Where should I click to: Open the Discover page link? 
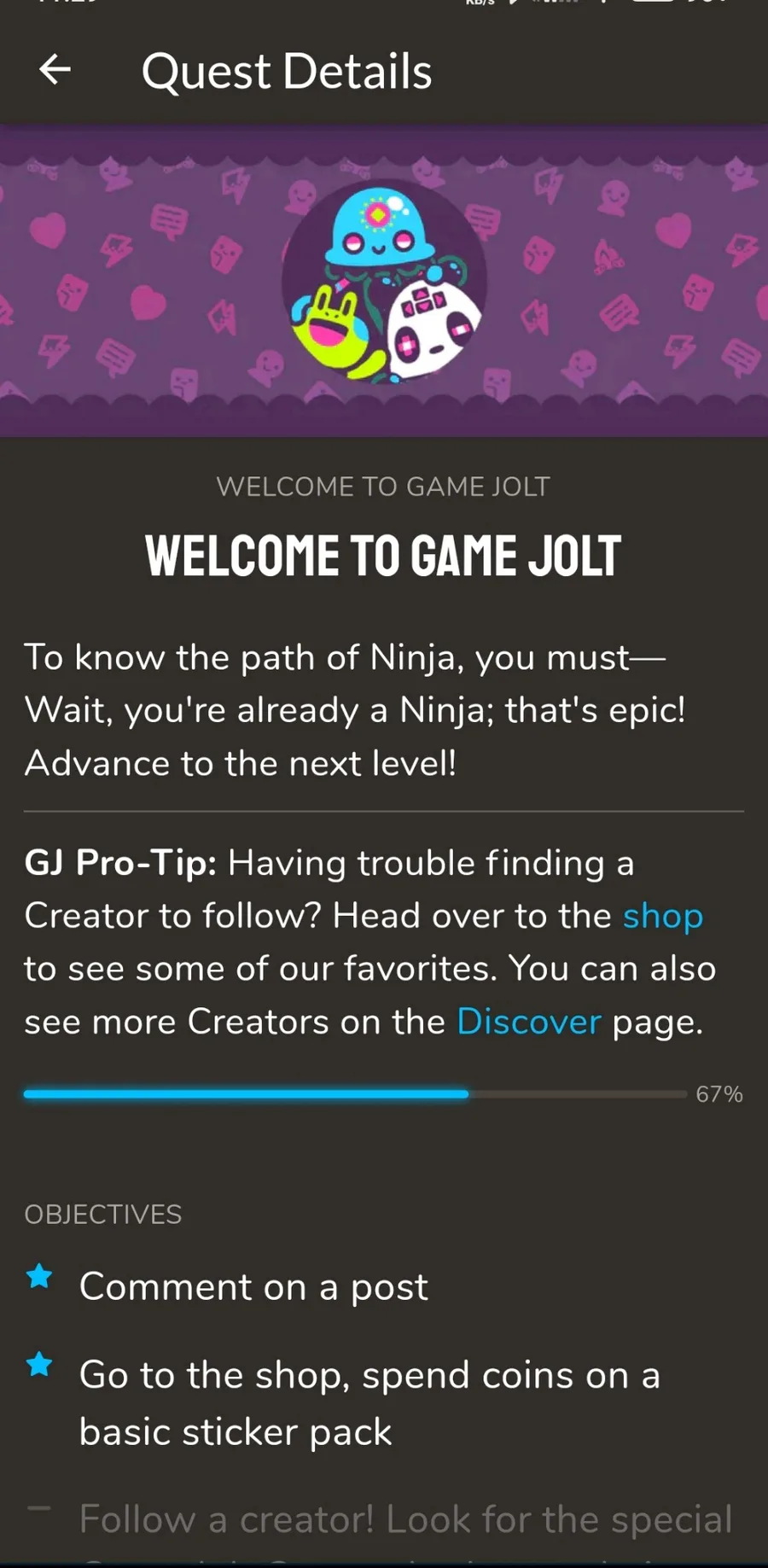(x=529, y=1022)
